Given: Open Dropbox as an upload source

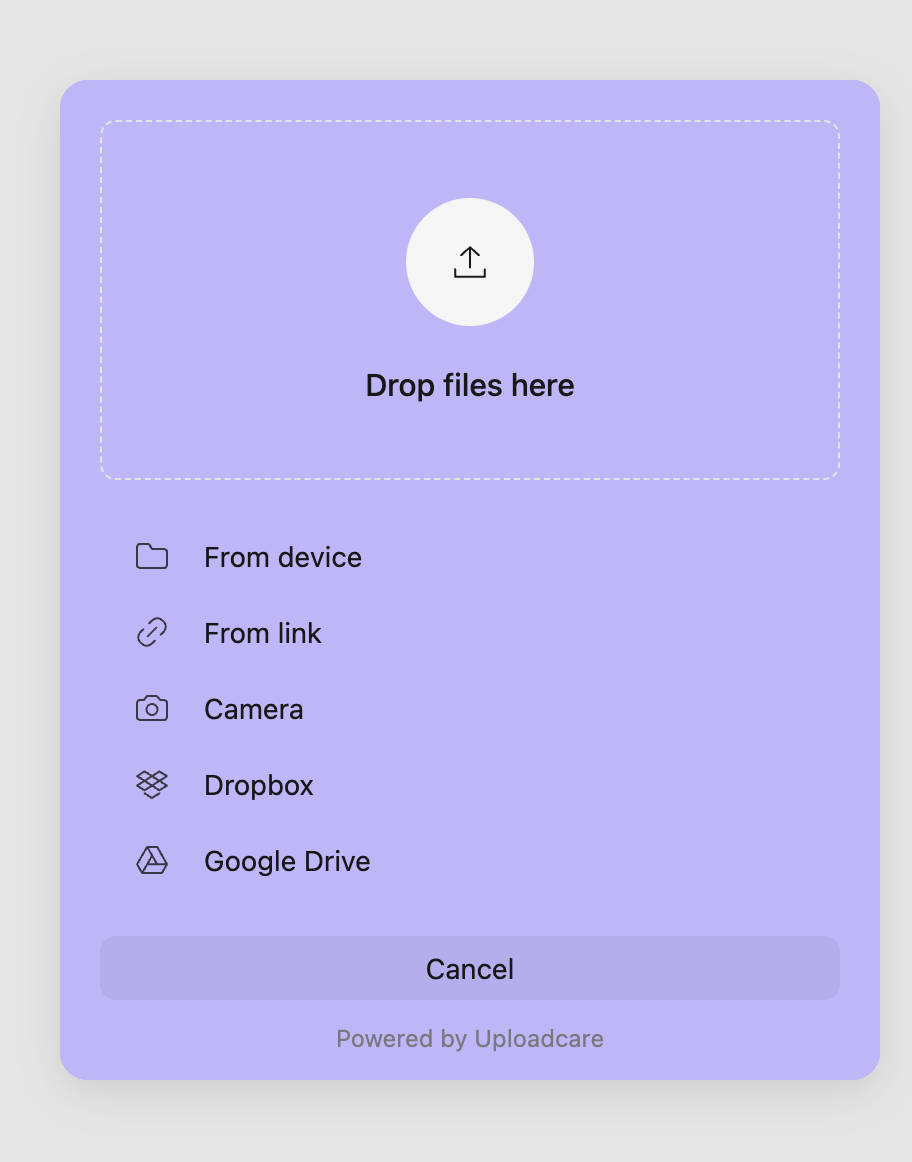Looking at the screenshot, I should tap(258, 785).
